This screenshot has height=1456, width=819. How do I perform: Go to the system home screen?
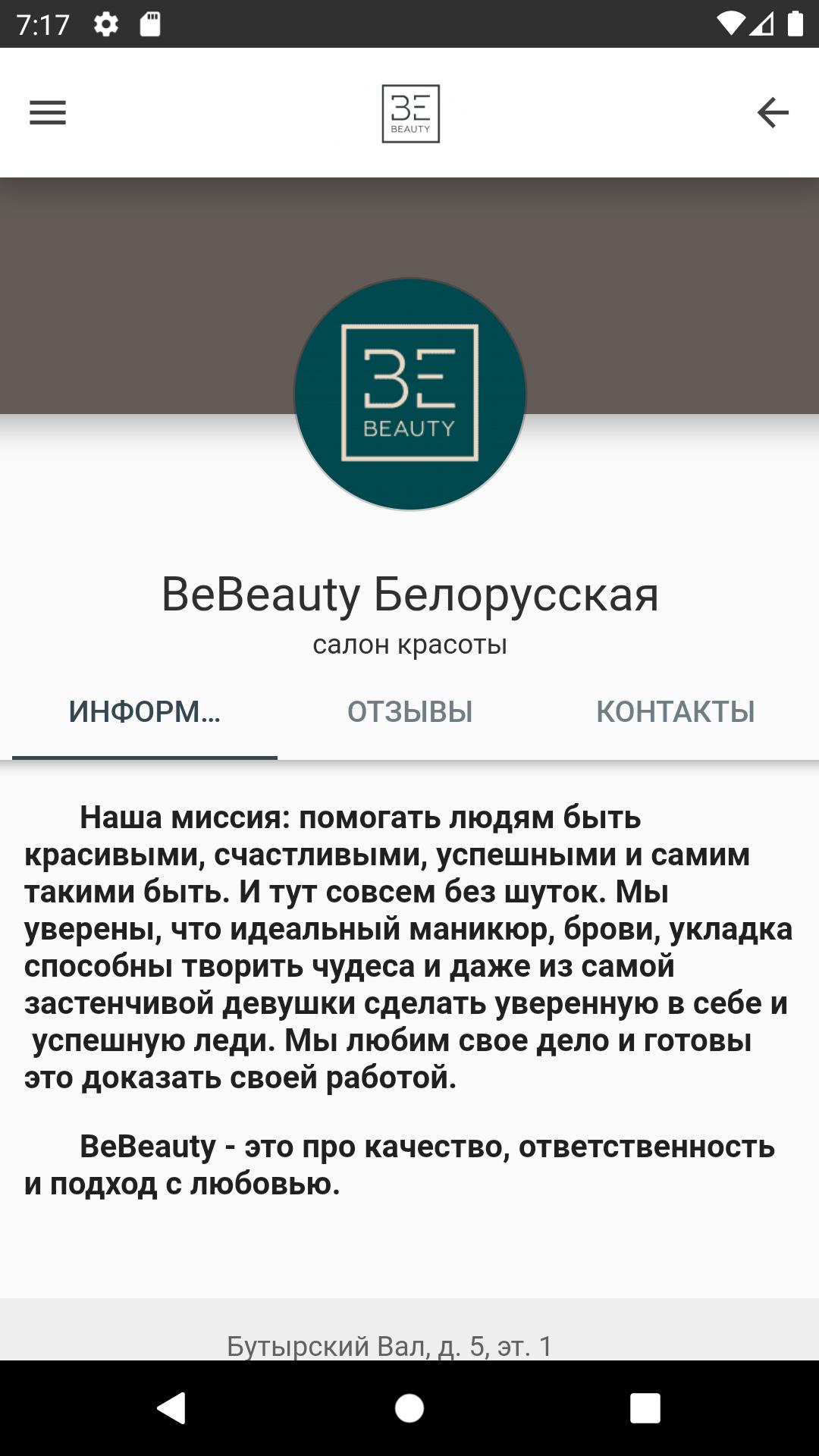[409, 1408]
